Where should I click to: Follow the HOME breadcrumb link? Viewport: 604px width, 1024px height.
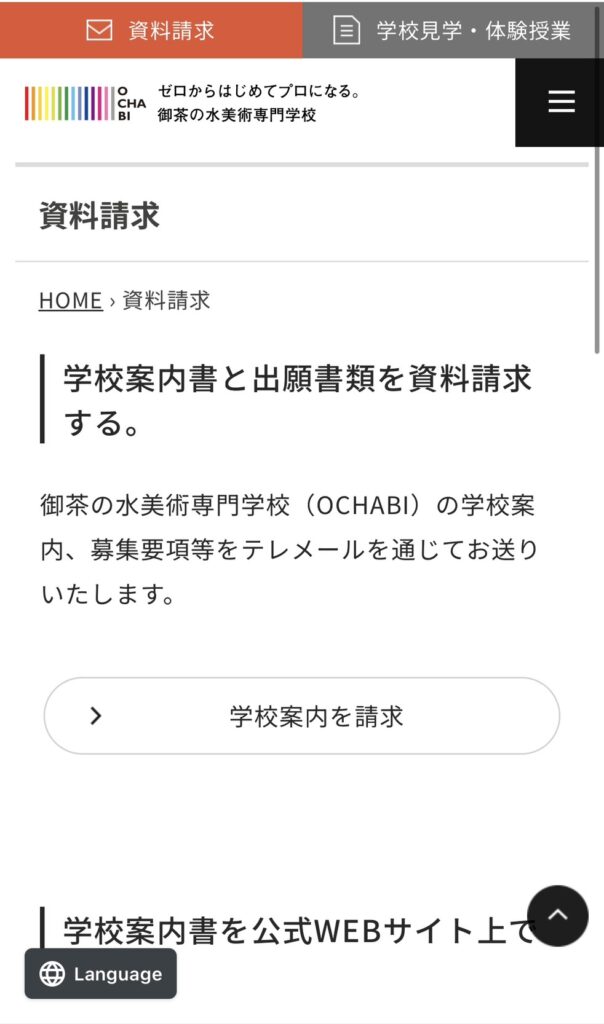[70, 300]
